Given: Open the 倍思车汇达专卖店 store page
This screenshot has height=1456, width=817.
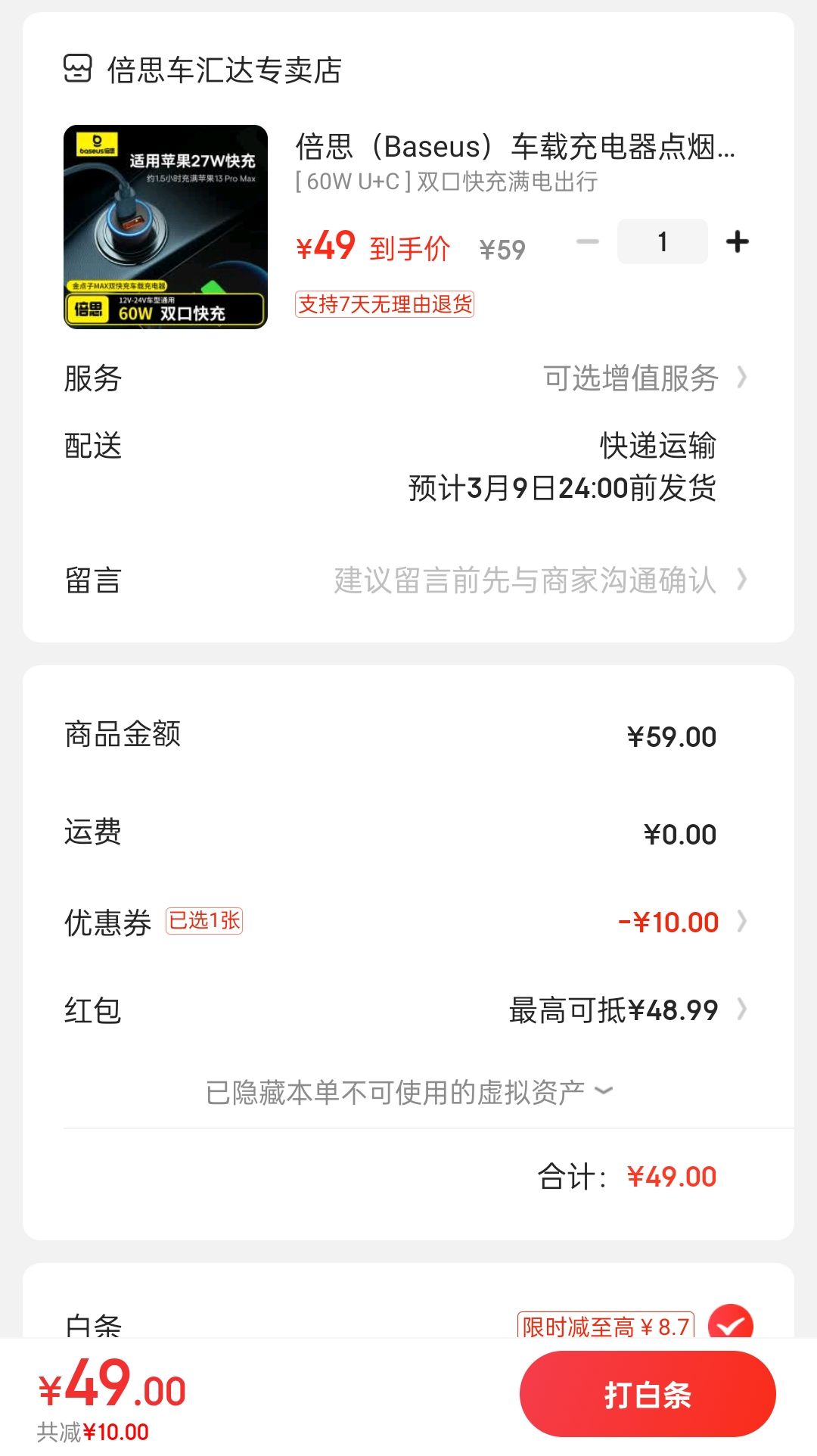Looking at the screenshot, I should point(224,70).
